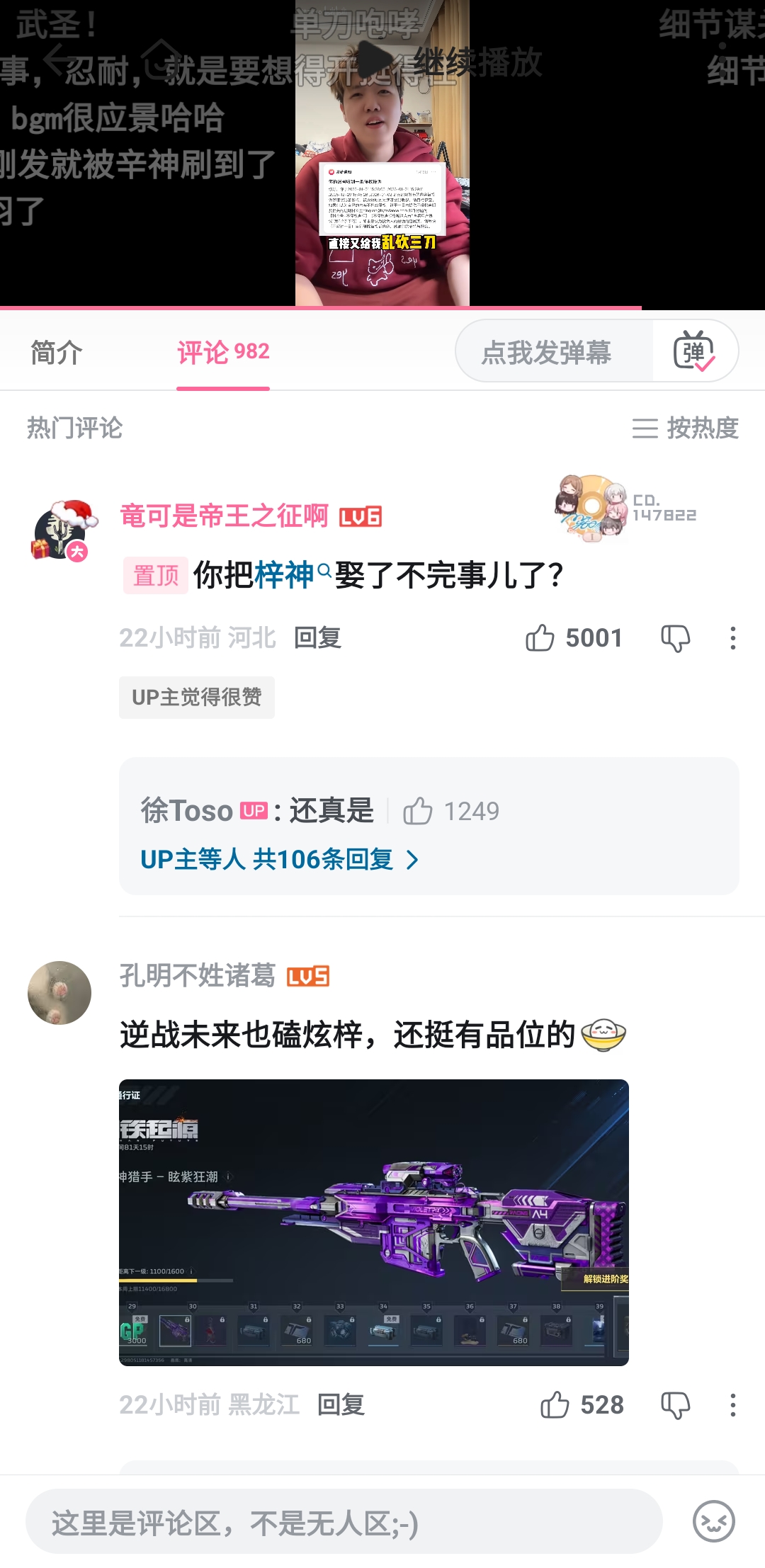
Task: Dislike the pinned comment by 竜可是帝王之征啊
Action: pos(675,638)
